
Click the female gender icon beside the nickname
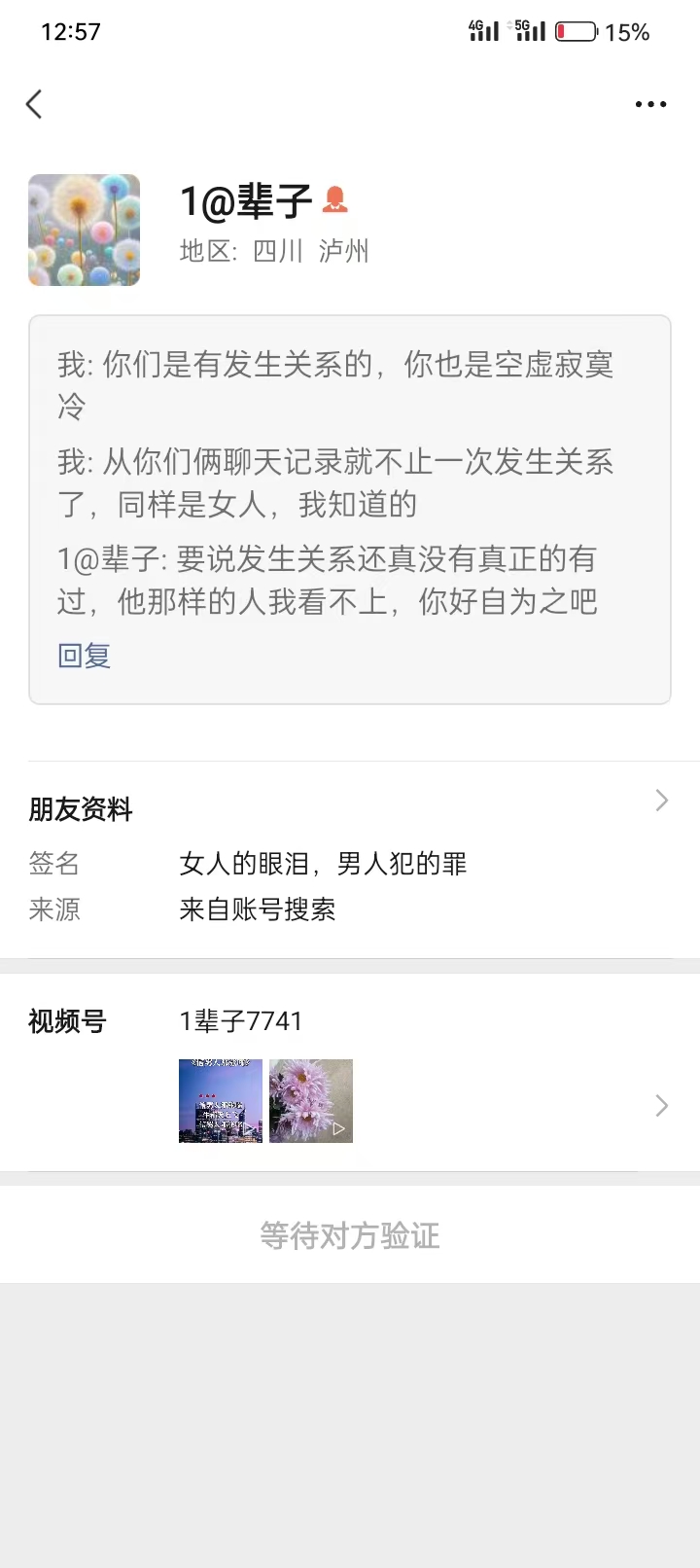(335, 199)
